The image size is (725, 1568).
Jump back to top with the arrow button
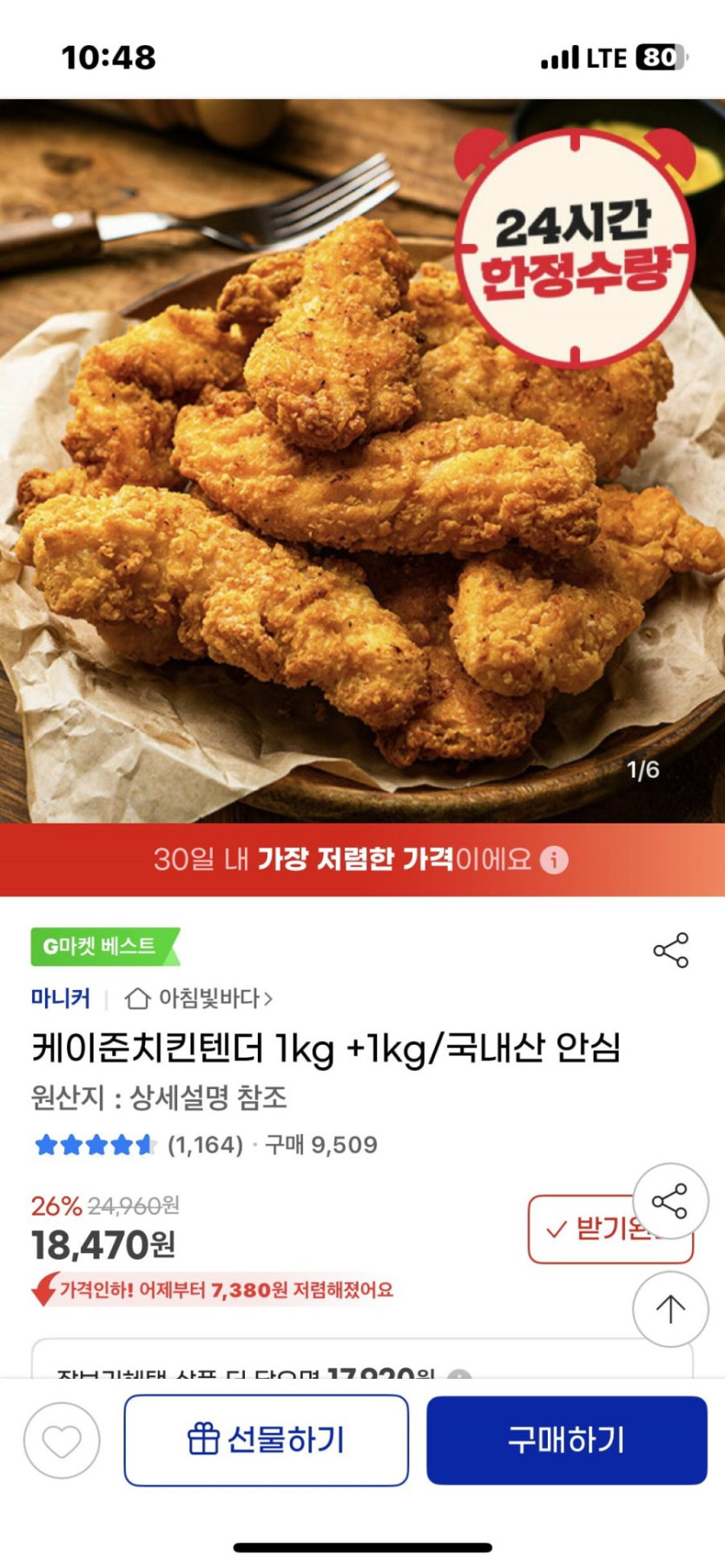[x=670, y=1309]
